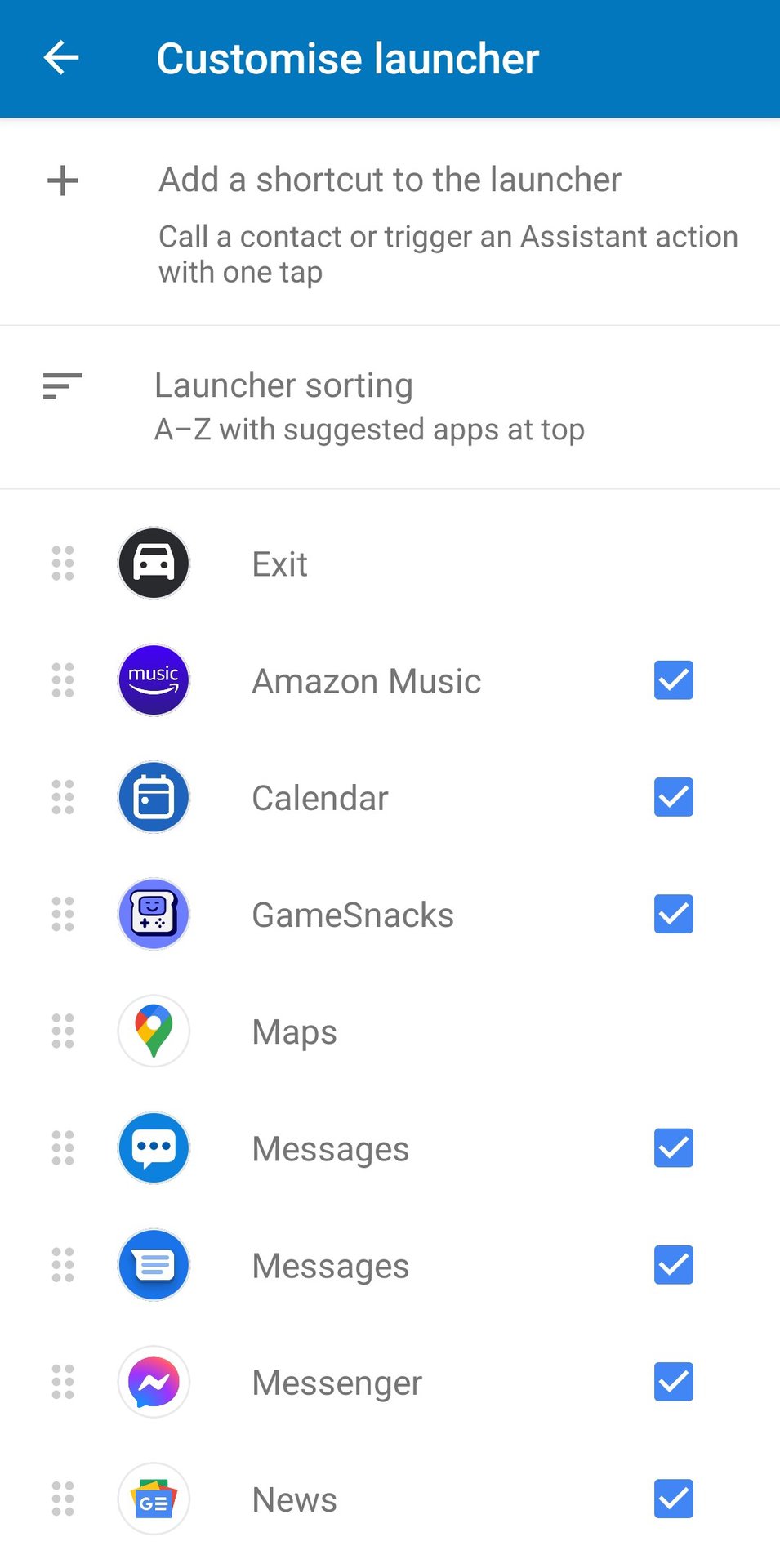Viewport: 780px width, 1568px height.
Task: Disable the Calendar launcher checkbox
Action: click(672, 797)
